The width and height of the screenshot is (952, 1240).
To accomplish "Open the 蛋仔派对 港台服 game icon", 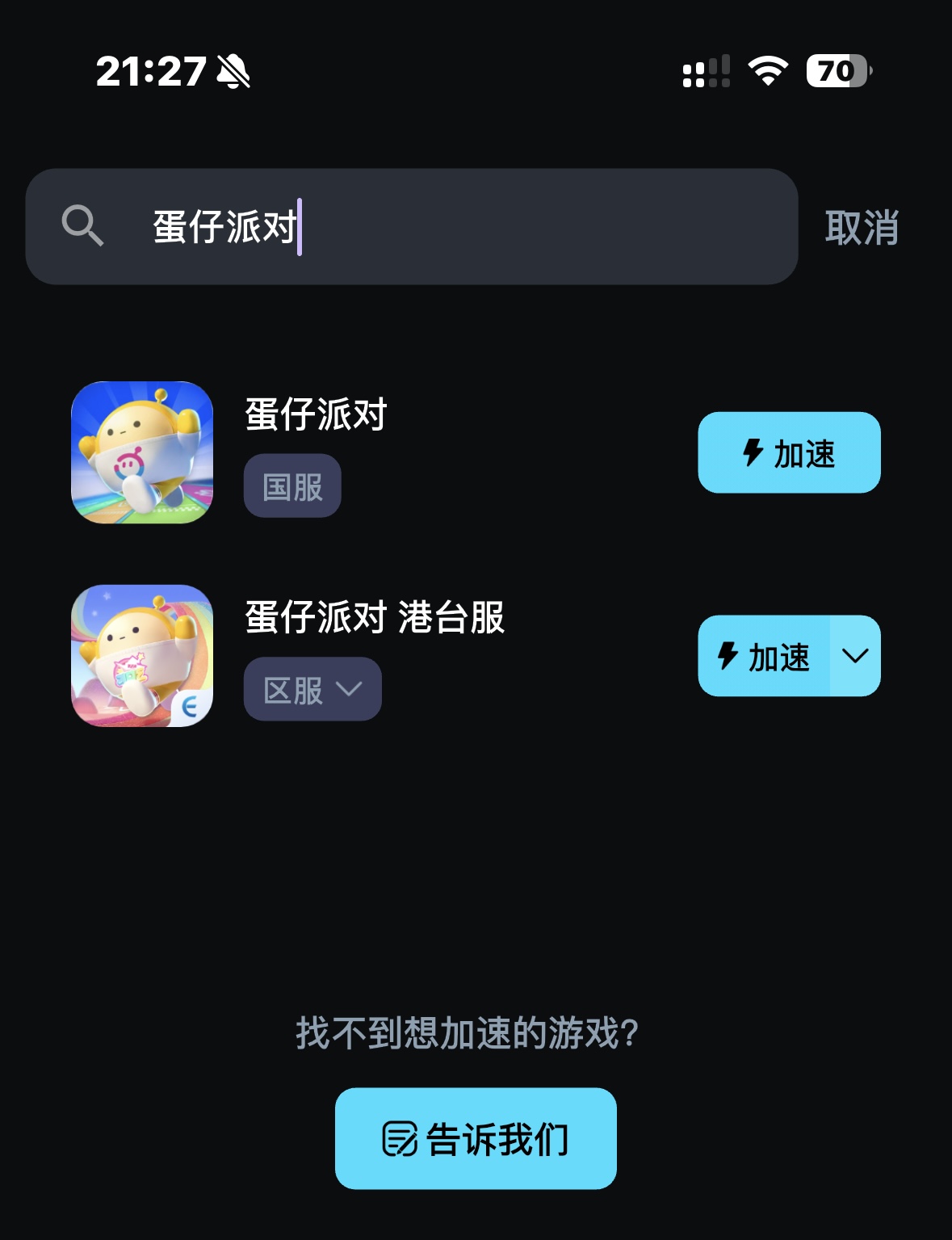I will (x=142, y=656).
